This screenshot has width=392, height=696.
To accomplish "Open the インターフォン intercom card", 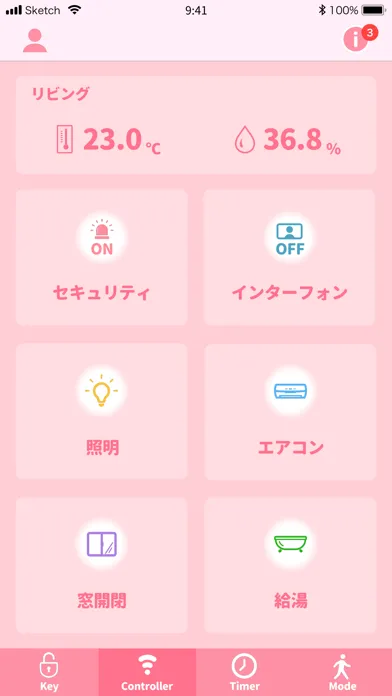I will tap(290, 257).
